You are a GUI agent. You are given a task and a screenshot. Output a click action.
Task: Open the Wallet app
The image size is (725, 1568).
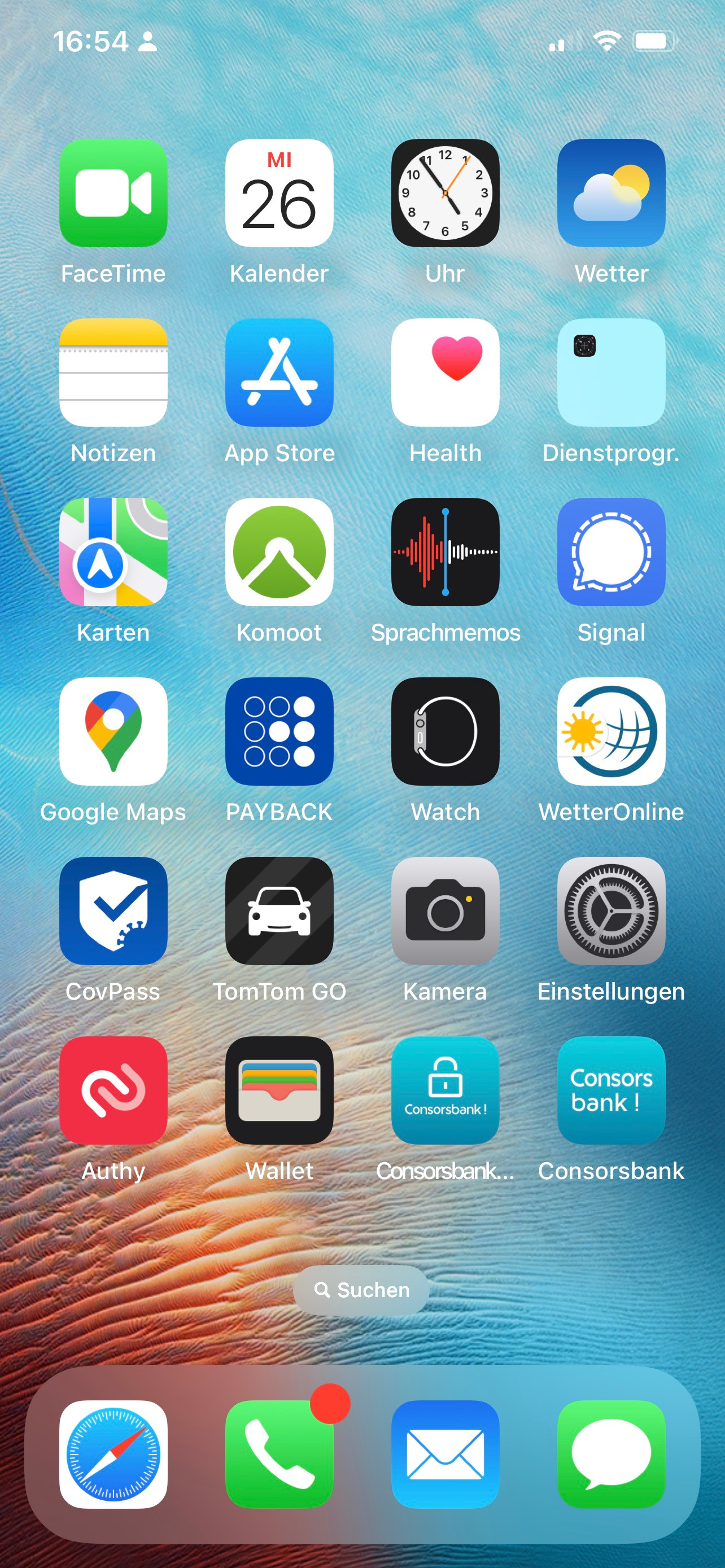[x=279, y=1091]
